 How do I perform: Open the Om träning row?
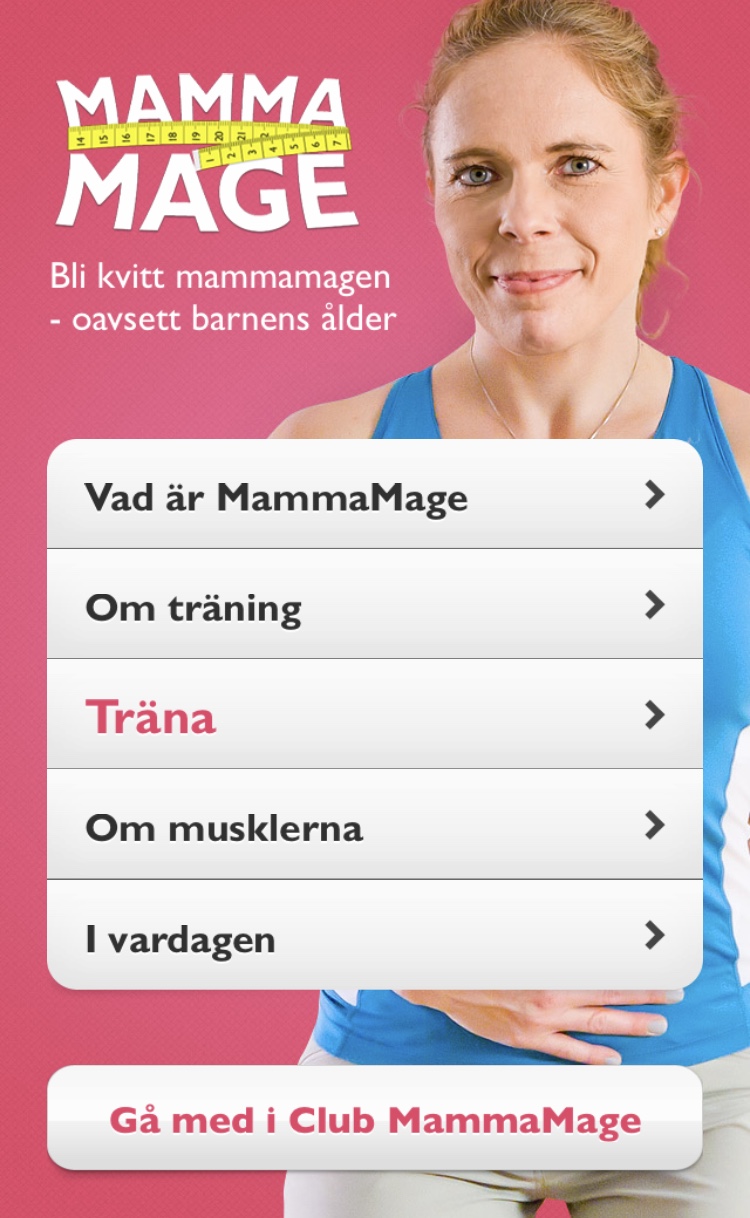pyautogui.click(x=375, y=606)
